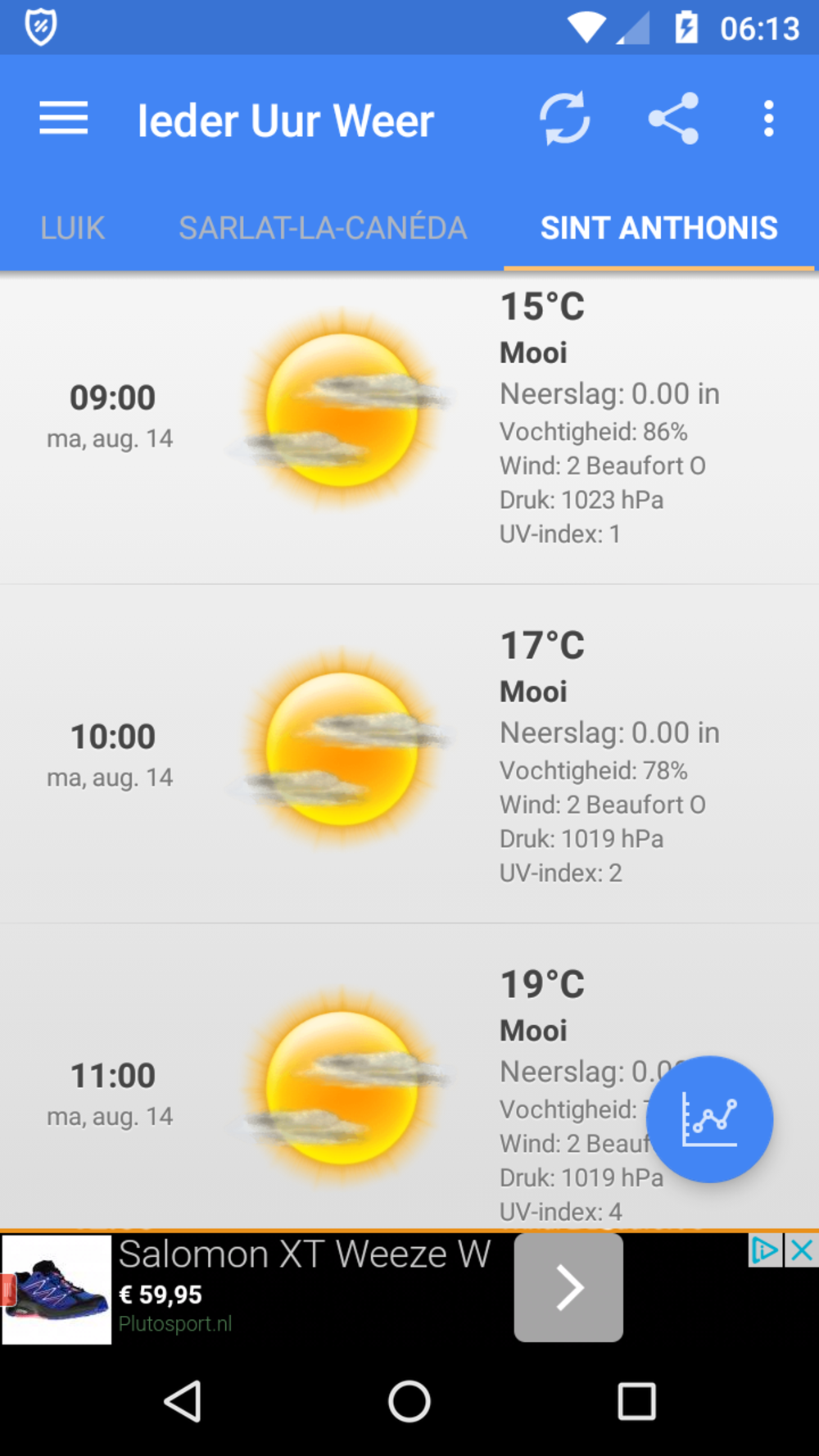
Task: Switch to the Sarlat-la-Canéda tab
Action: (x=323, y=228)
